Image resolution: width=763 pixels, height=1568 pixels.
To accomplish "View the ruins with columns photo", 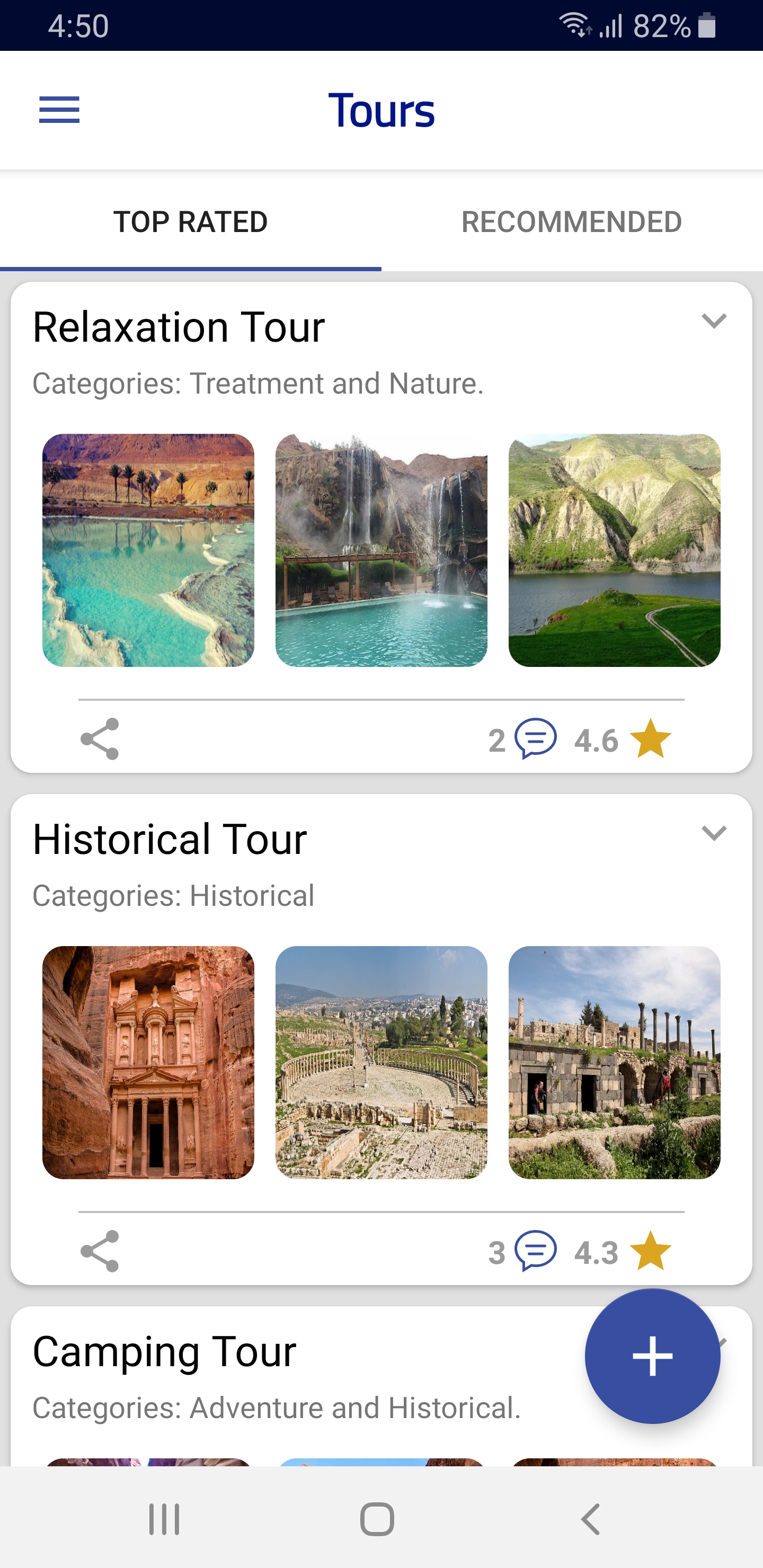I will click(x=615, y=1062).
